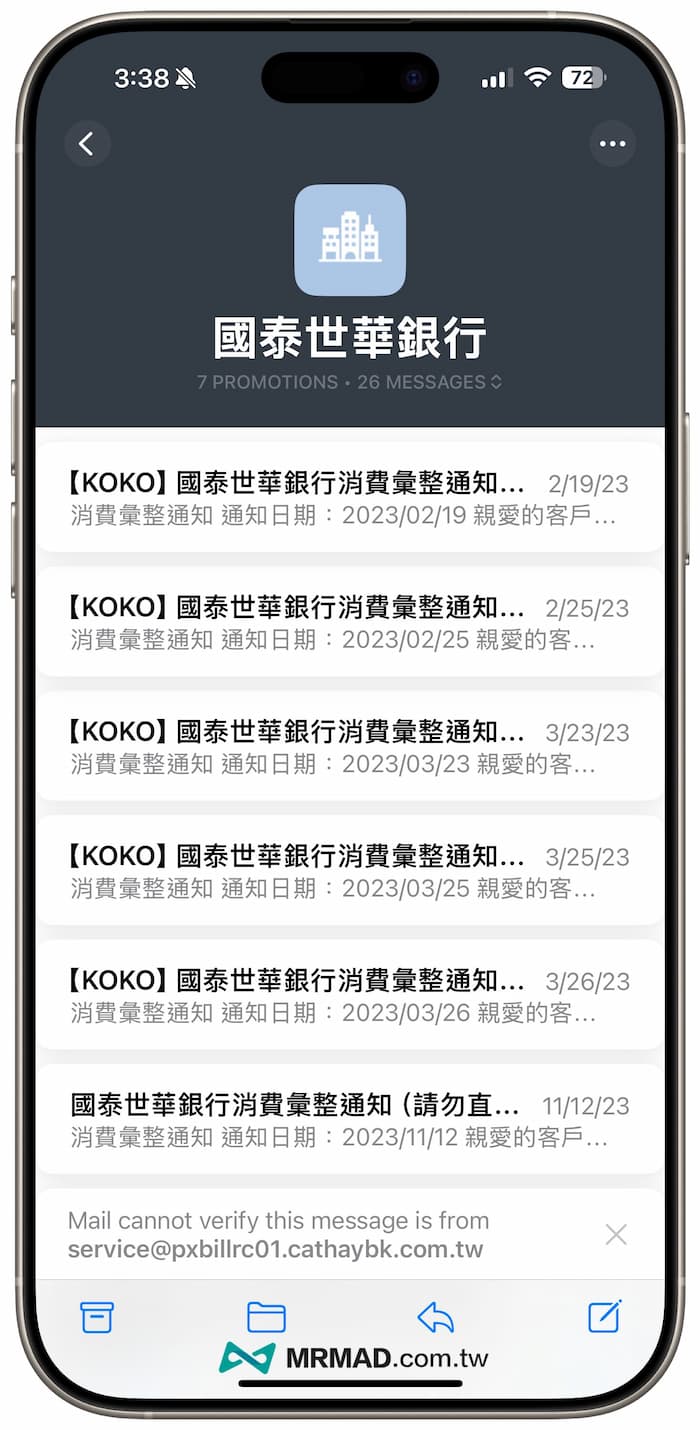700x1430 pixels.
Task: Reply using the arrow toolbar icon
Action: (x=436, y=1318)
